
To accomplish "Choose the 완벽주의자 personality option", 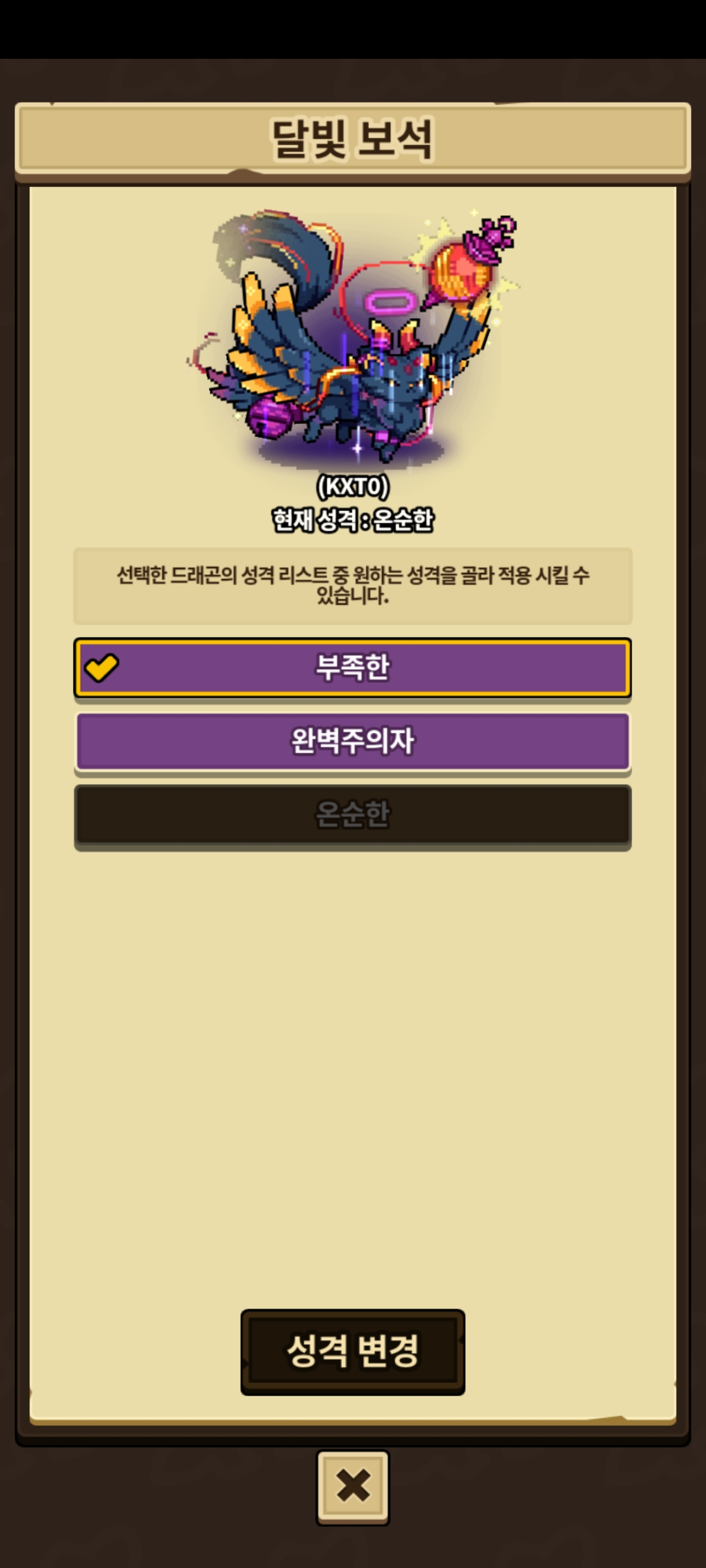I will click(x=352, y=741).
